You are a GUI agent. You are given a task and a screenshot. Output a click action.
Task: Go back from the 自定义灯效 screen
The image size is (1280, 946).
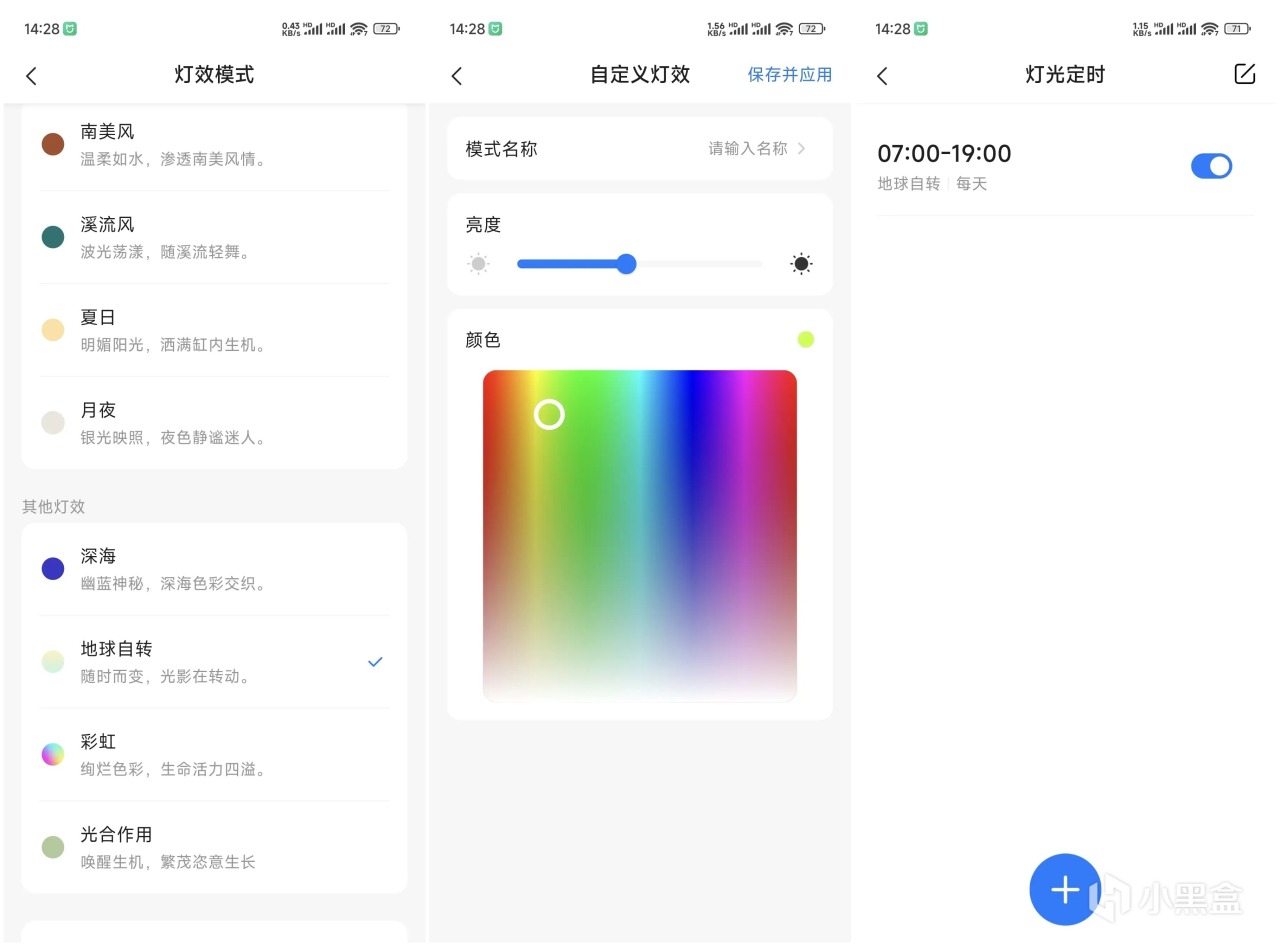(x=457, y=76)
